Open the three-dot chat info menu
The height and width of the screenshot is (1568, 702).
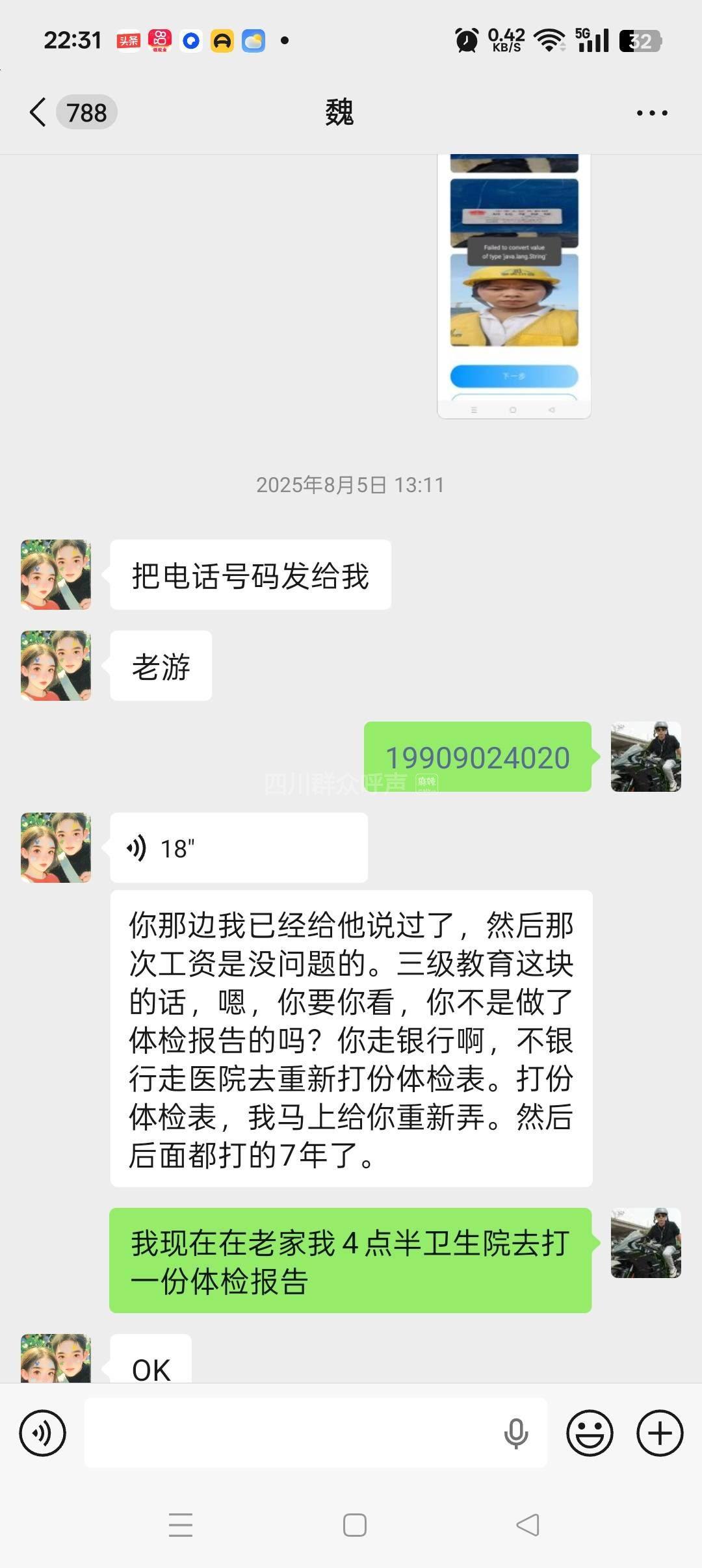[x=651, y=113]
